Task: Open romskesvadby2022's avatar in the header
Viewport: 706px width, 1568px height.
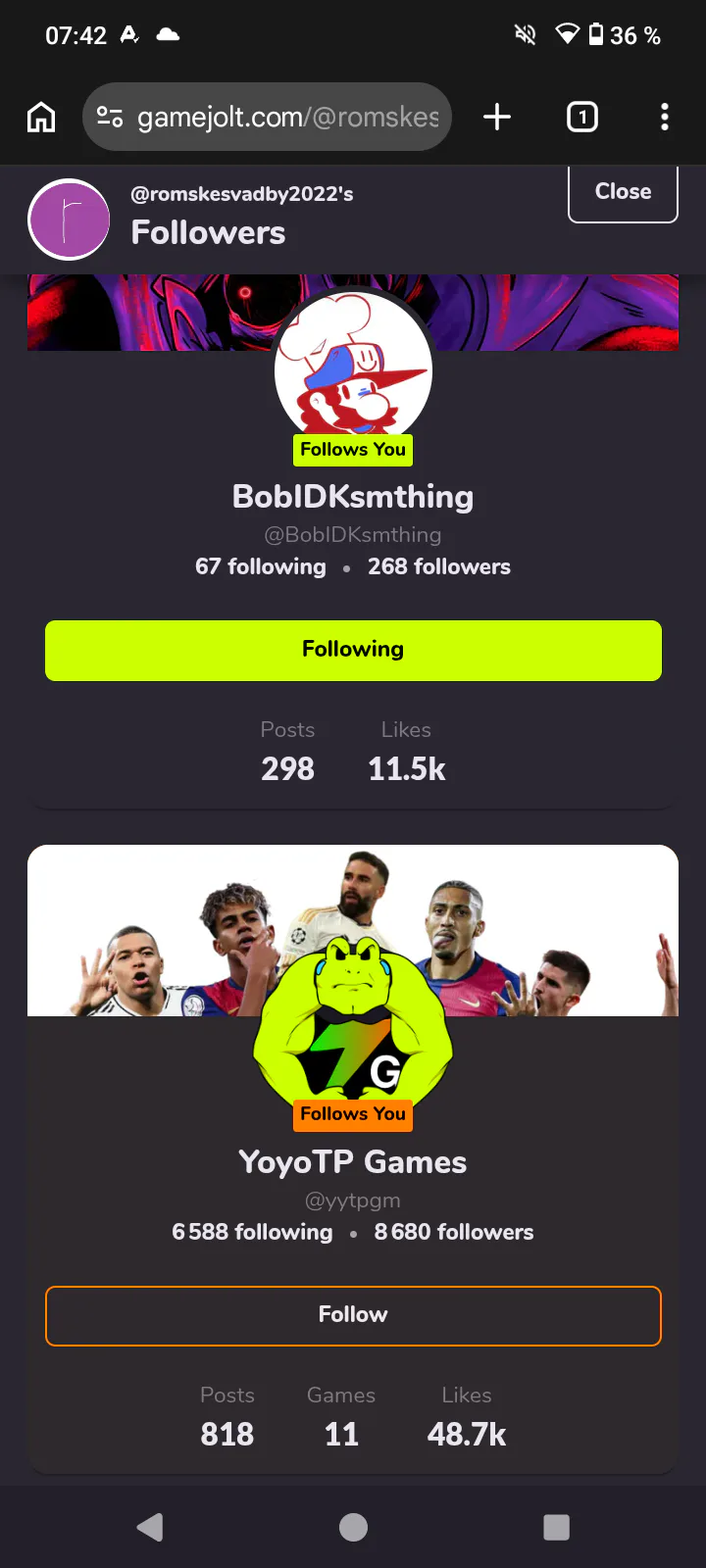Action: [x=69, y=220]
